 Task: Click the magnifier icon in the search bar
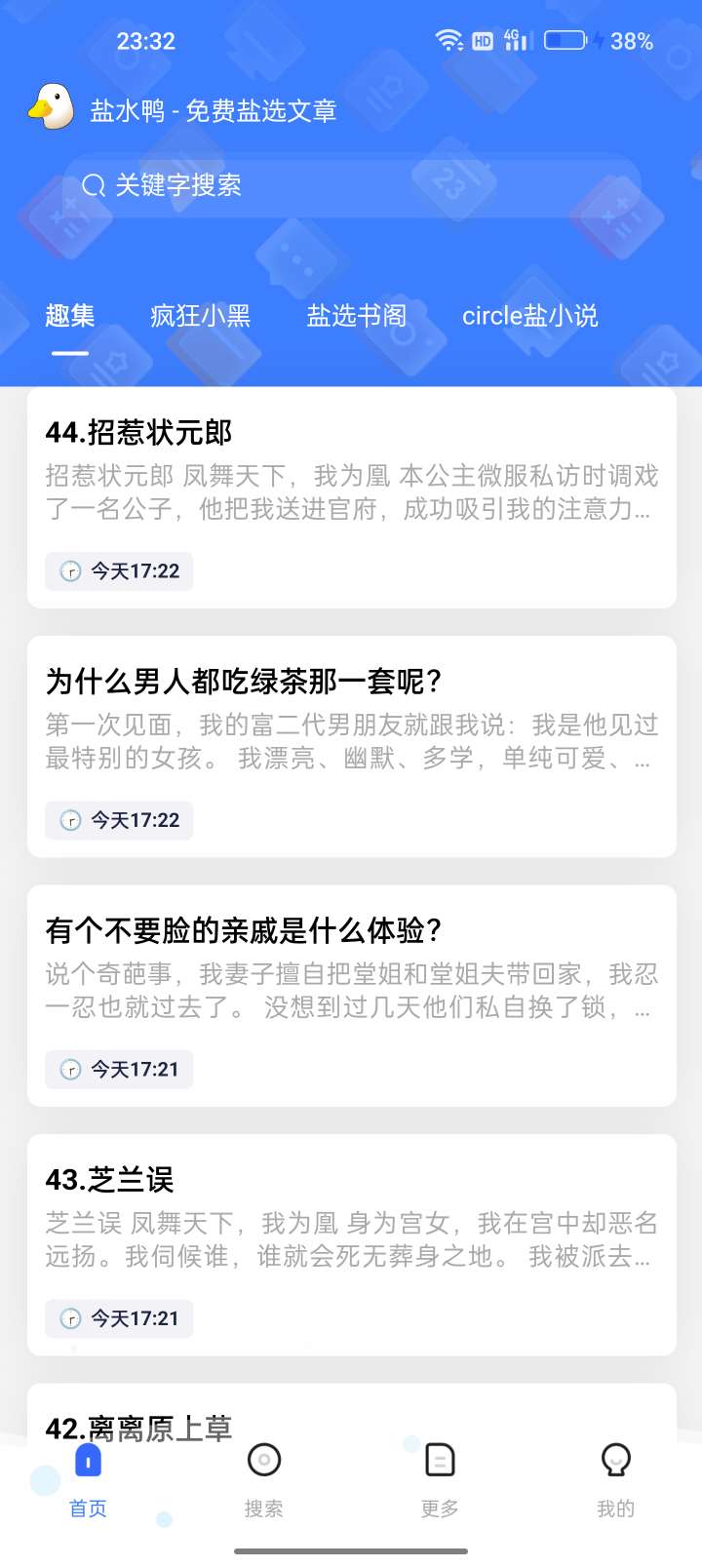point(94,185)
